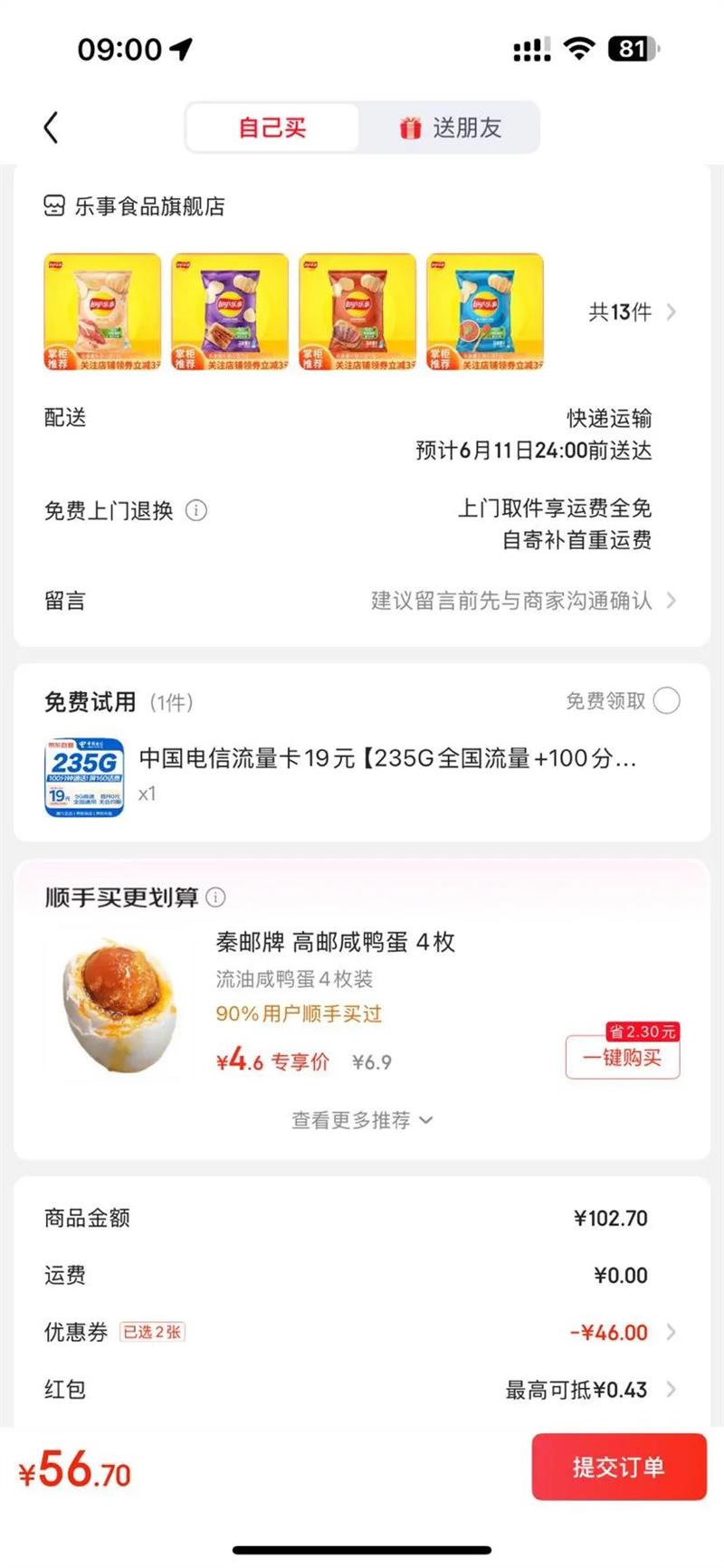This screenshot has height=1568, width=724.
Task: Expand 查看更多推荐
Action: [x=362, y=1120]
